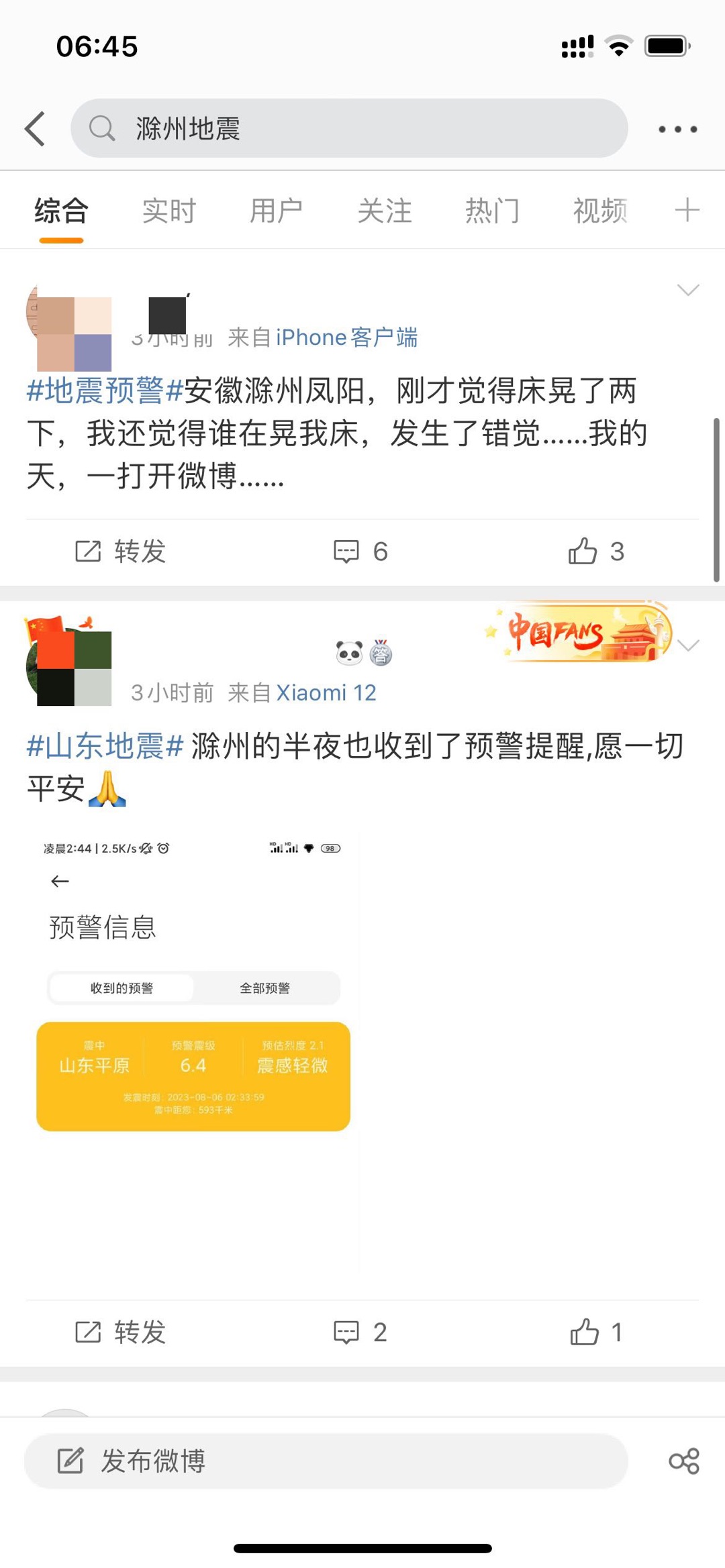Switch to the 用户 tab
725x1568 pixels.
pos(276,211)
